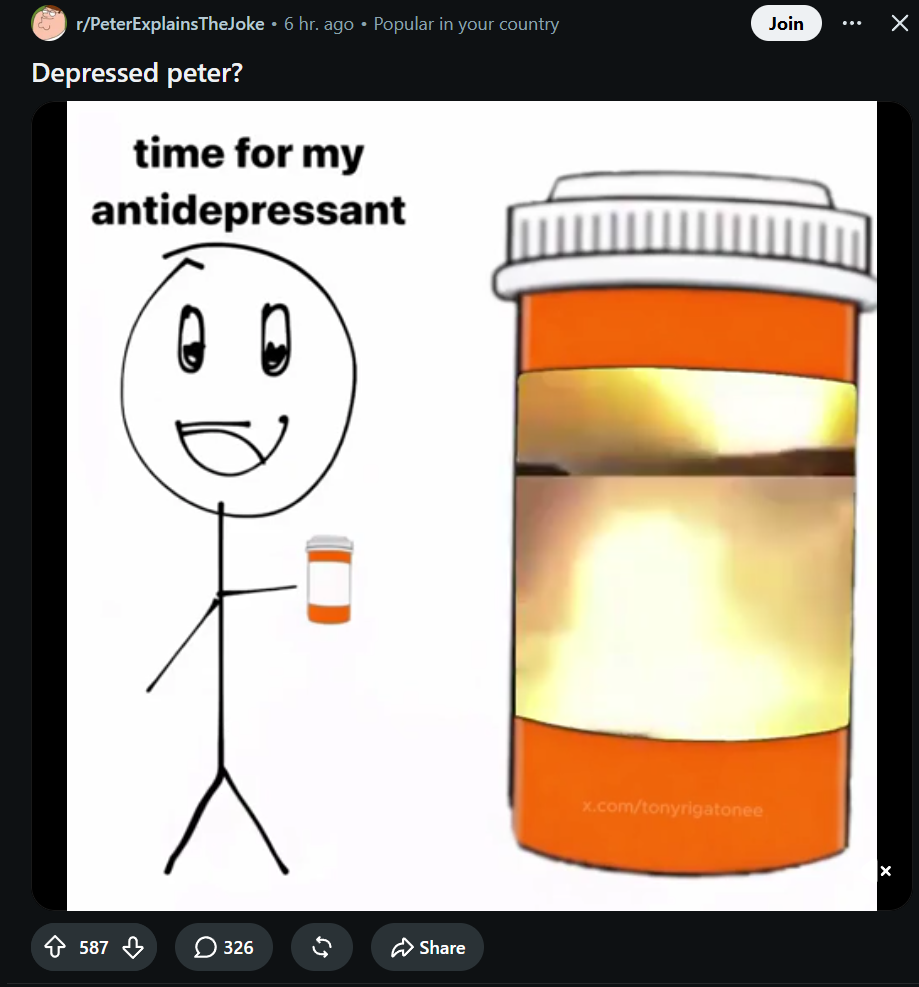This screenshot has width=919, height=987.
Task: Close the post view
Action: tap(900, 24)
